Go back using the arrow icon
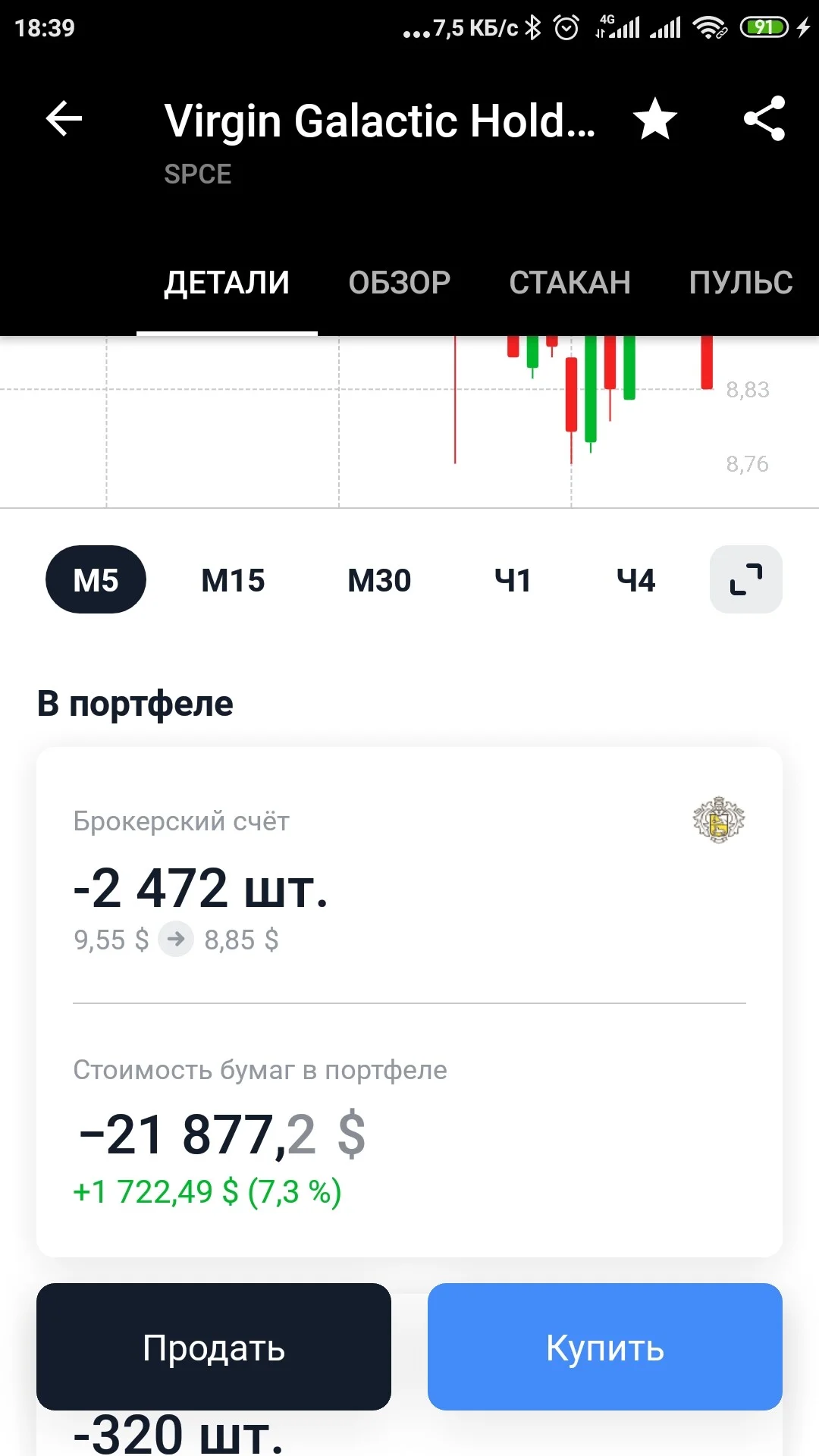 coord(64,119)
